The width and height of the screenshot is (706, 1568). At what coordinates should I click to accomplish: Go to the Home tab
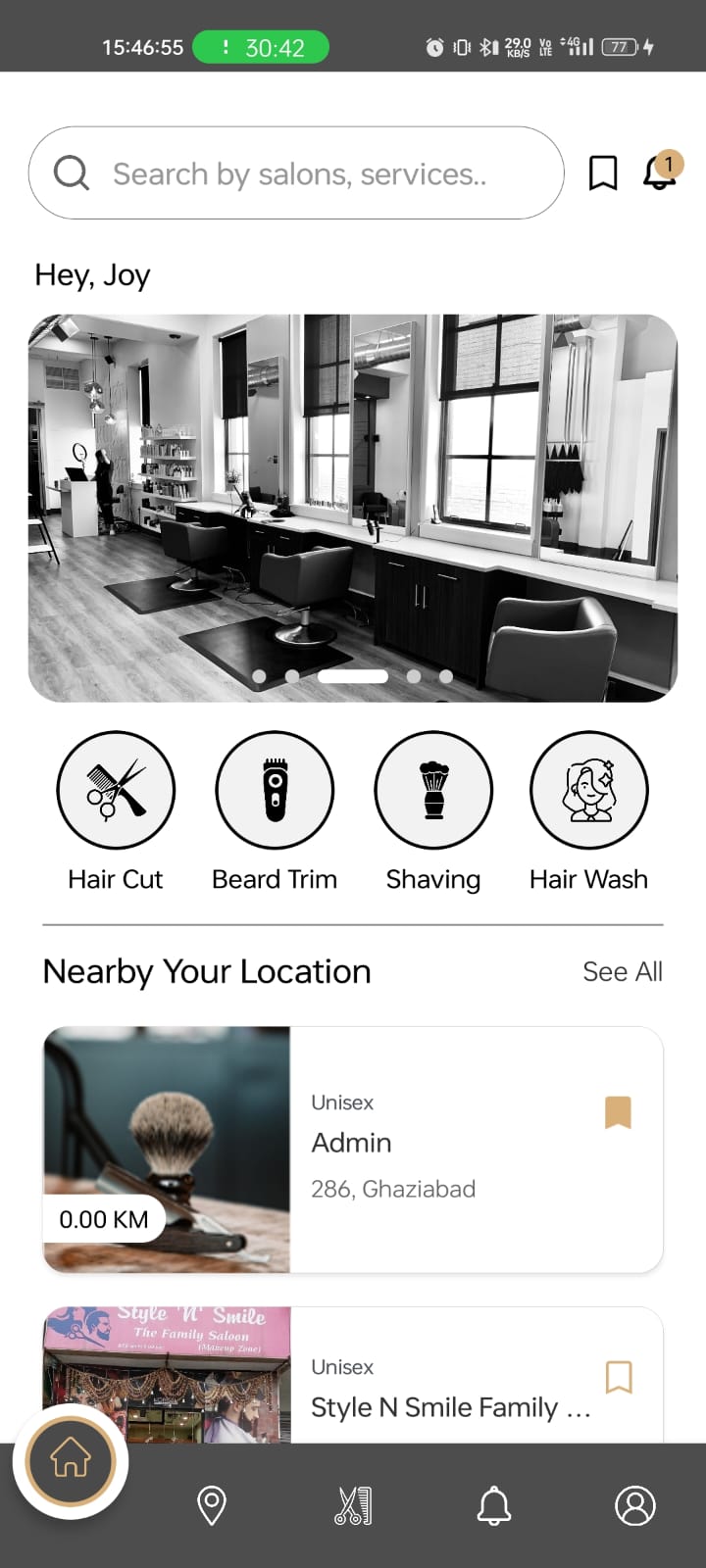click(71, 1461)
